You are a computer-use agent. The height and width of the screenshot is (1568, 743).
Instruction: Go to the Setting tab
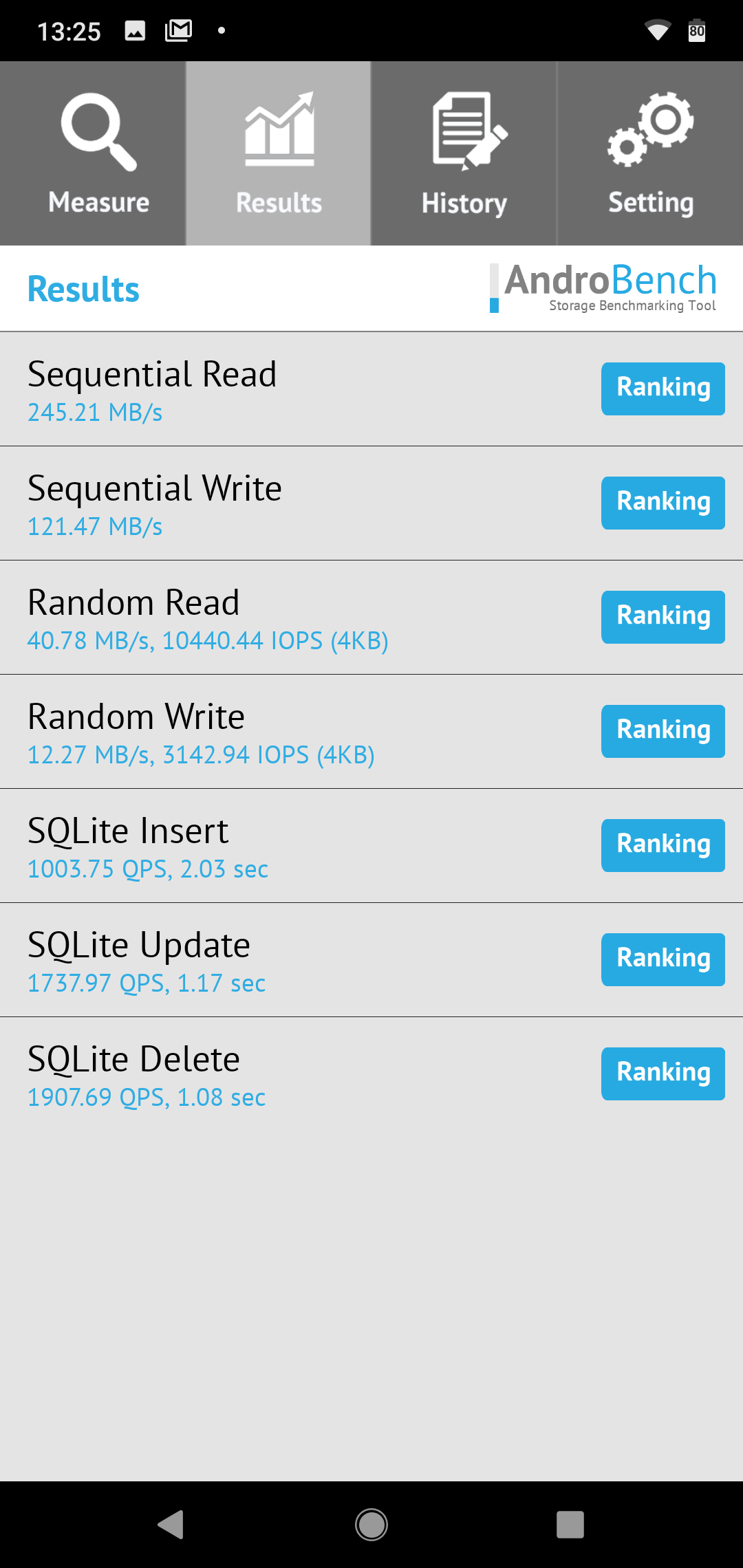pyautogui.click(x=650, y=153)
